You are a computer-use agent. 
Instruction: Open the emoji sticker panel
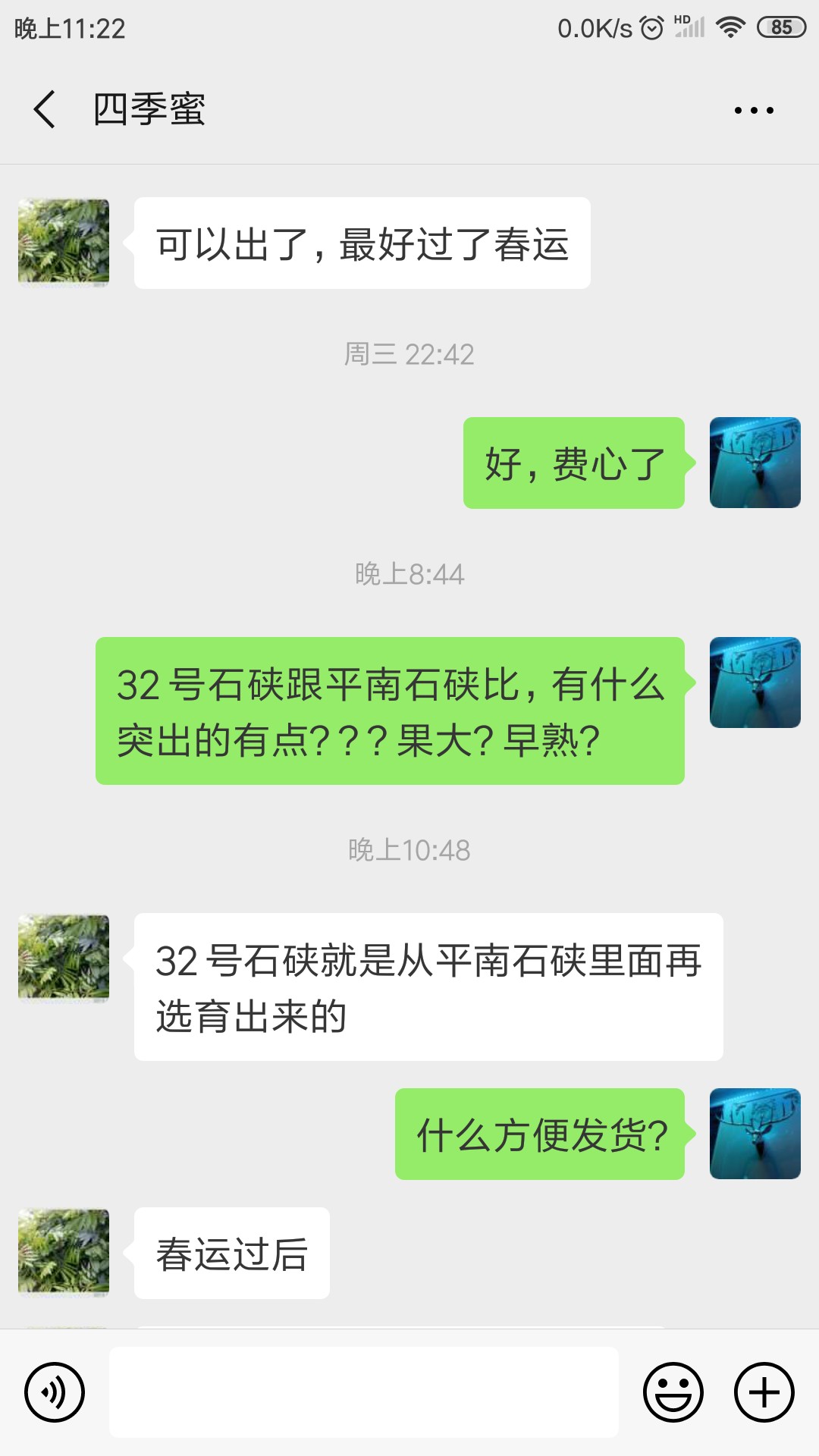pos(673,1392)
